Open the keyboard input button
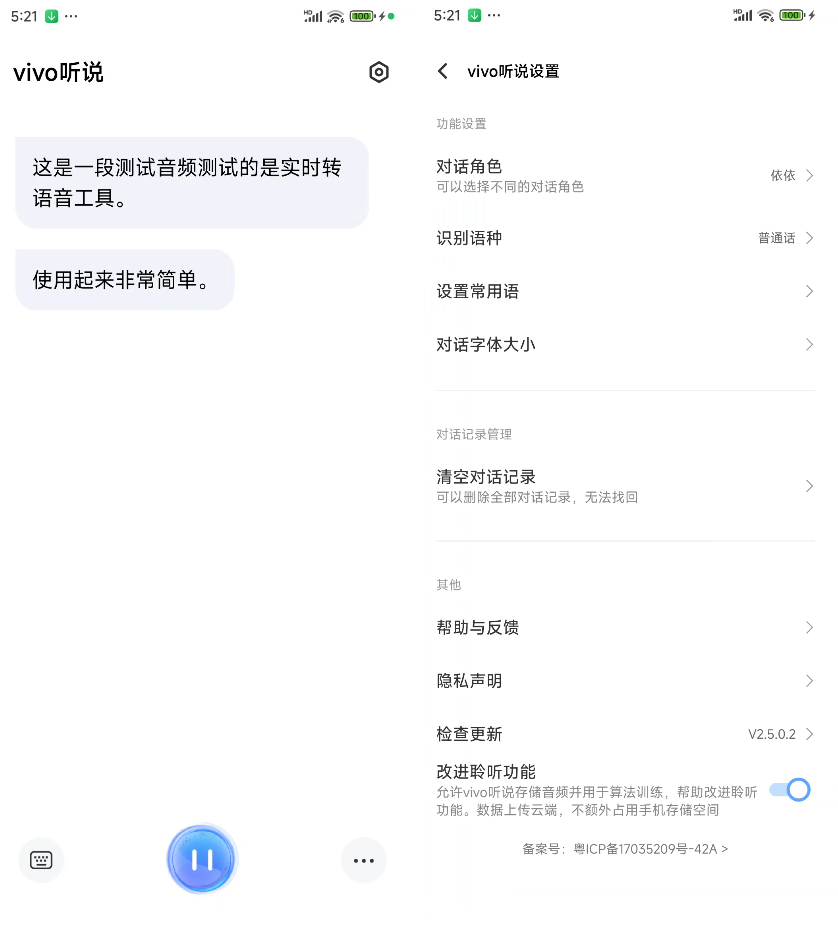838x927 pixels. tap(41, 860)
